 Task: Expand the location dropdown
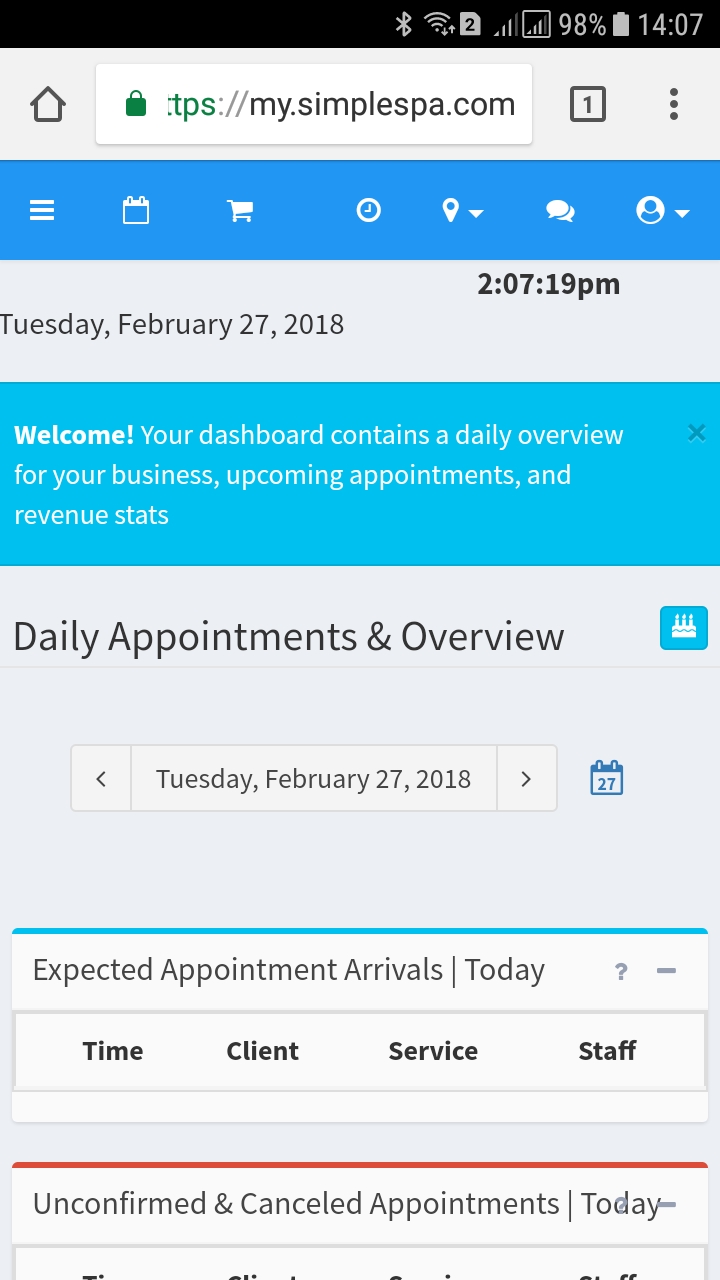point(462,211)
